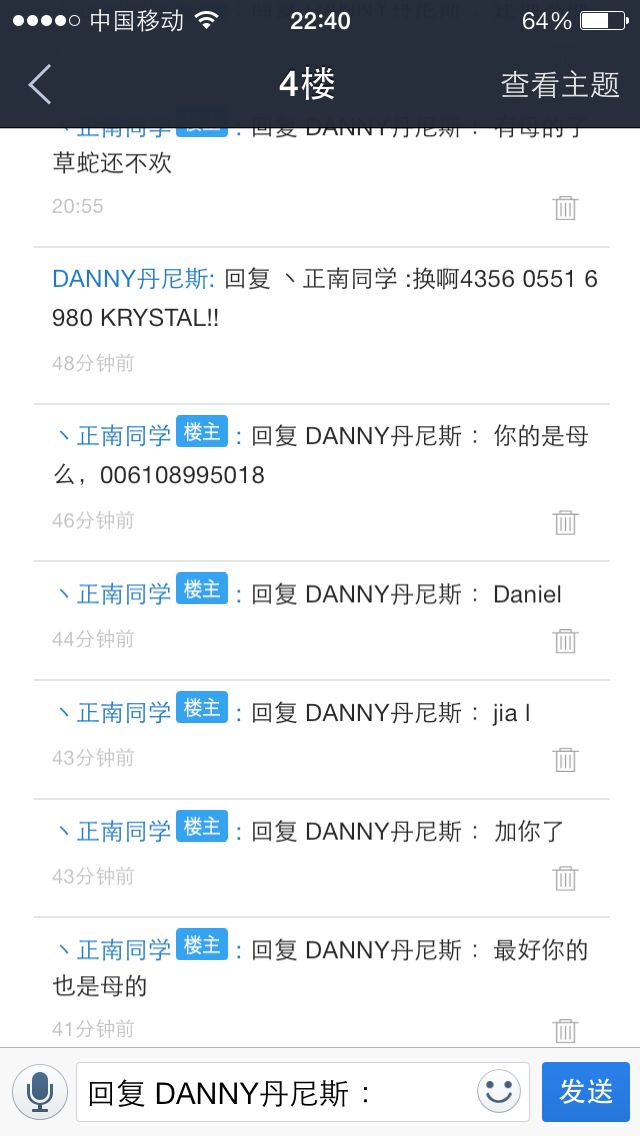The height and width of the screenshot is (1136, 640).
Task: Delete the 最好你的也是母的 comment
Action: click(x=565, y=1030)
